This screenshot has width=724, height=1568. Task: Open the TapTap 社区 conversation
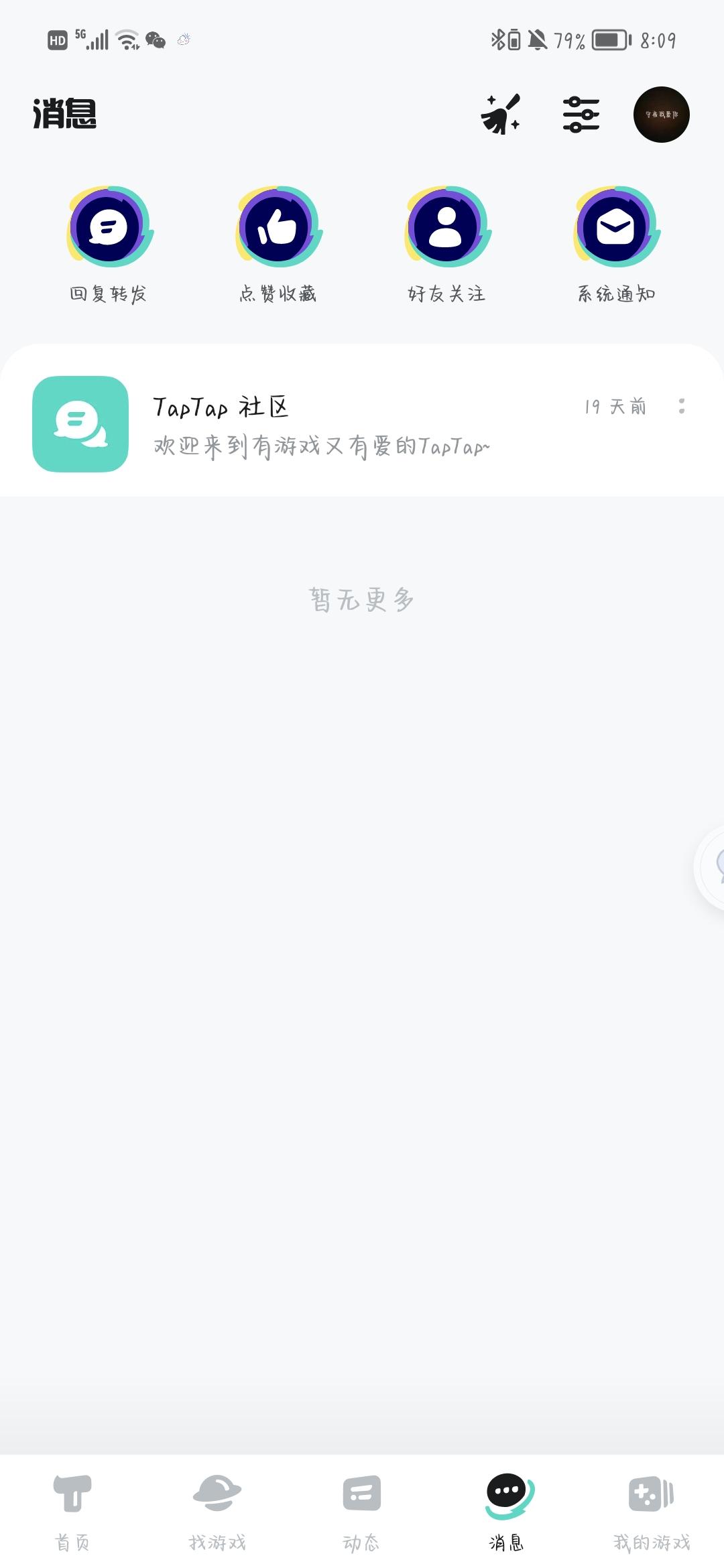tap(335, 423)
